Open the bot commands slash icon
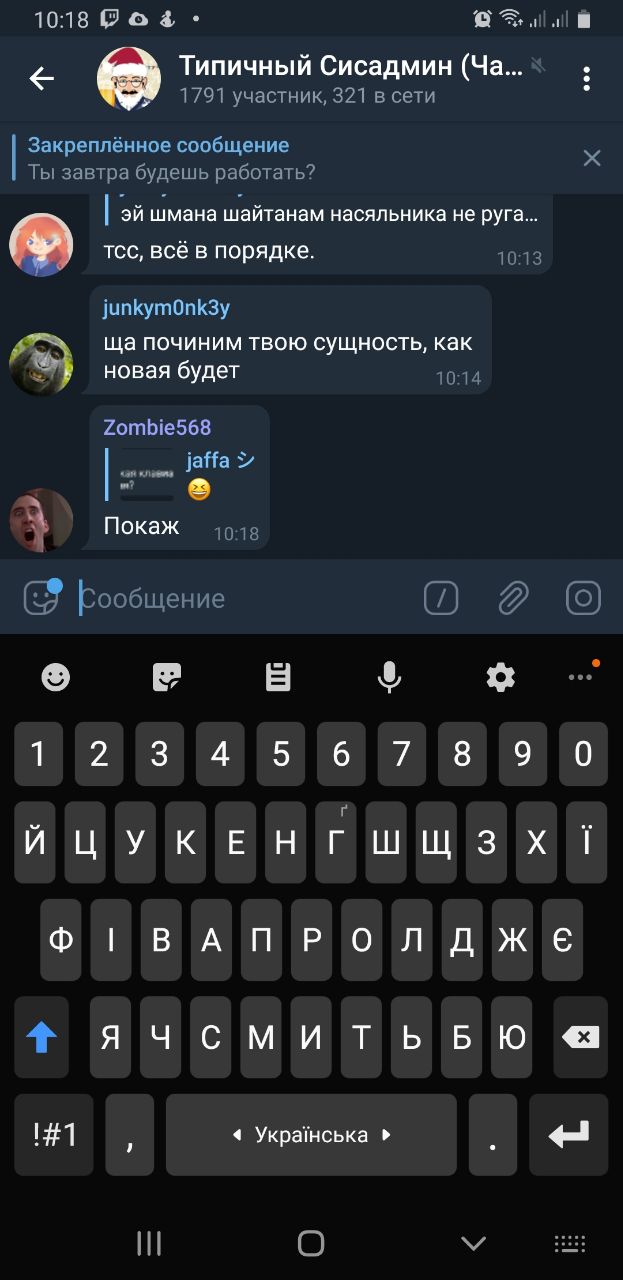Screen dimensions: 623x1280 (441, 598)
